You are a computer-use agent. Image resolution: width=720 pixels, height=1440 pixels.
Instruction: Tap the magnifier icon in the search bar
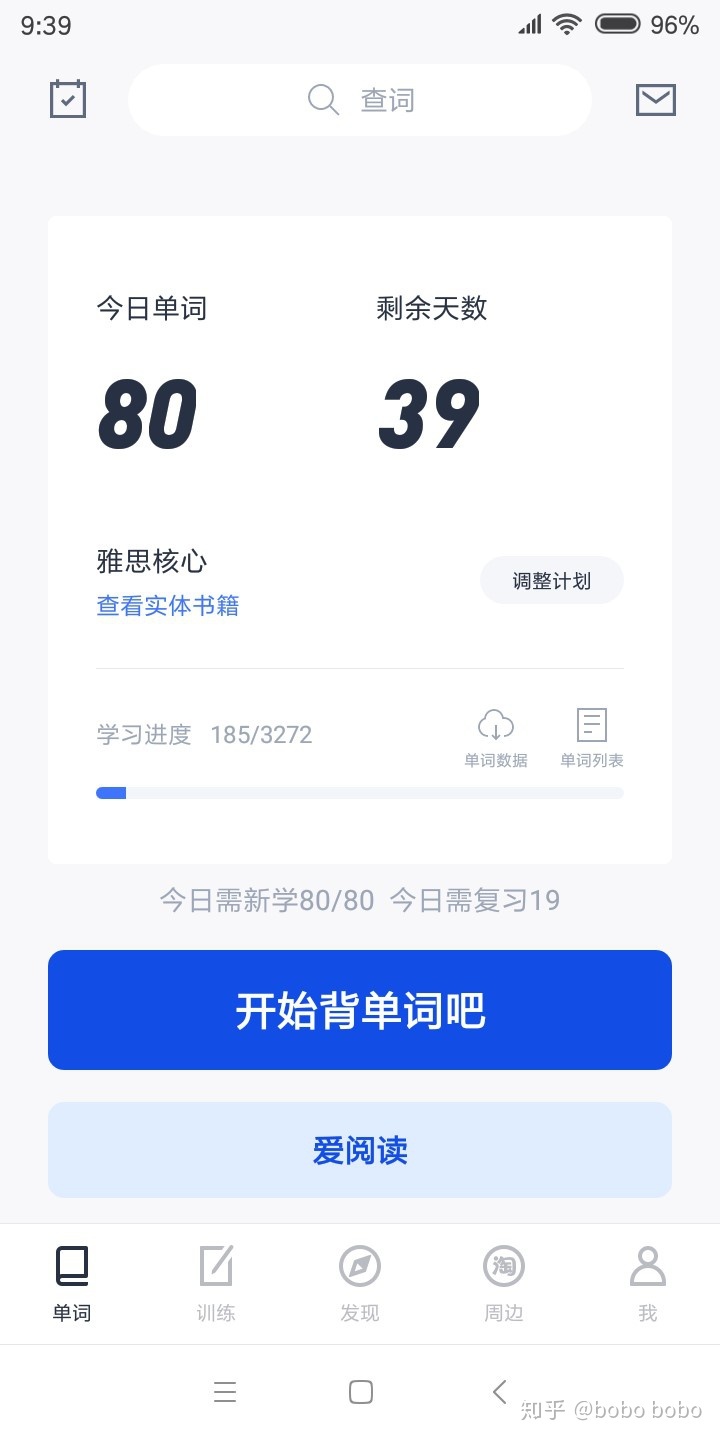(x=322, y=100)
